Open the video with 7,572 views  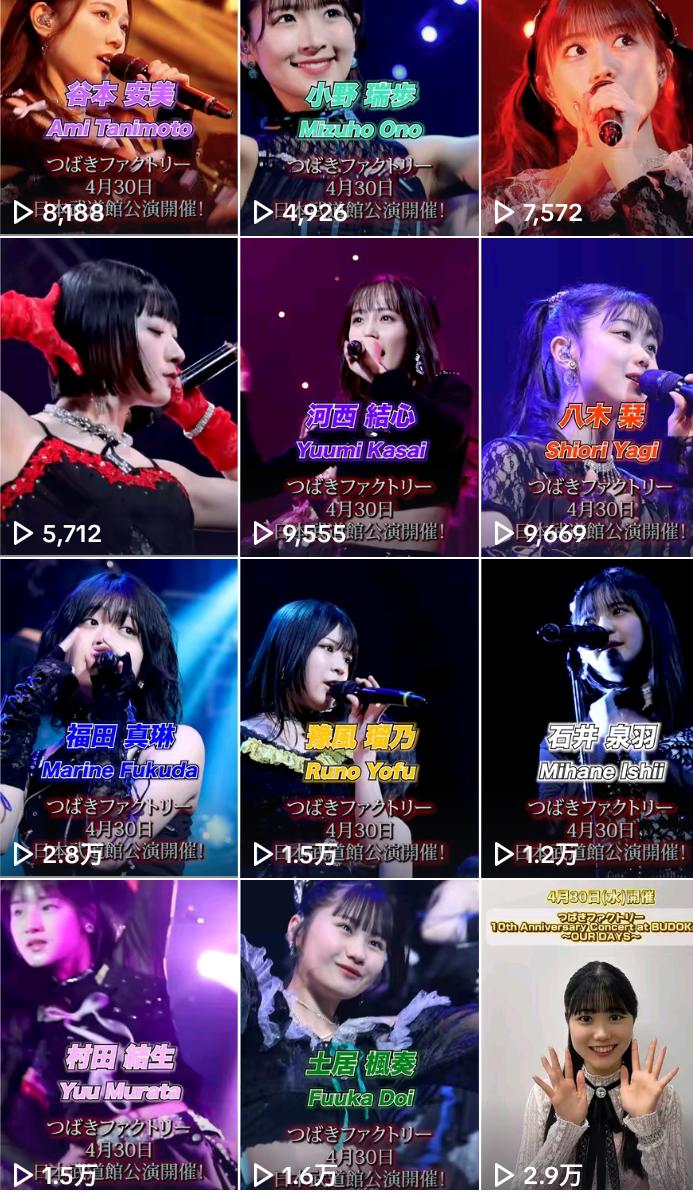(x=587, y=117)
